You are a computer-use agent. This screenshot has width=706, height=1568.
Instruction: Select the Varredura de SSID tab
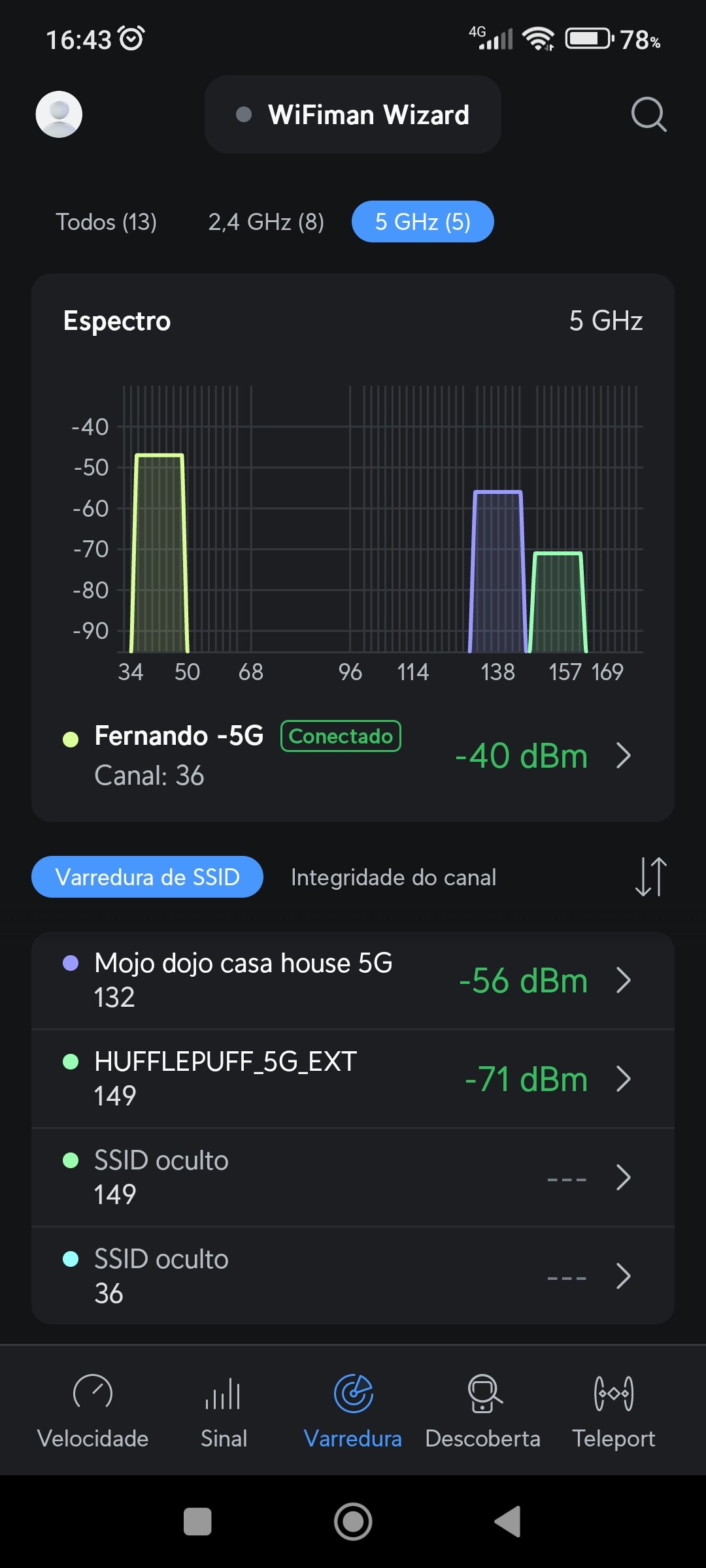tap(148, 877)
